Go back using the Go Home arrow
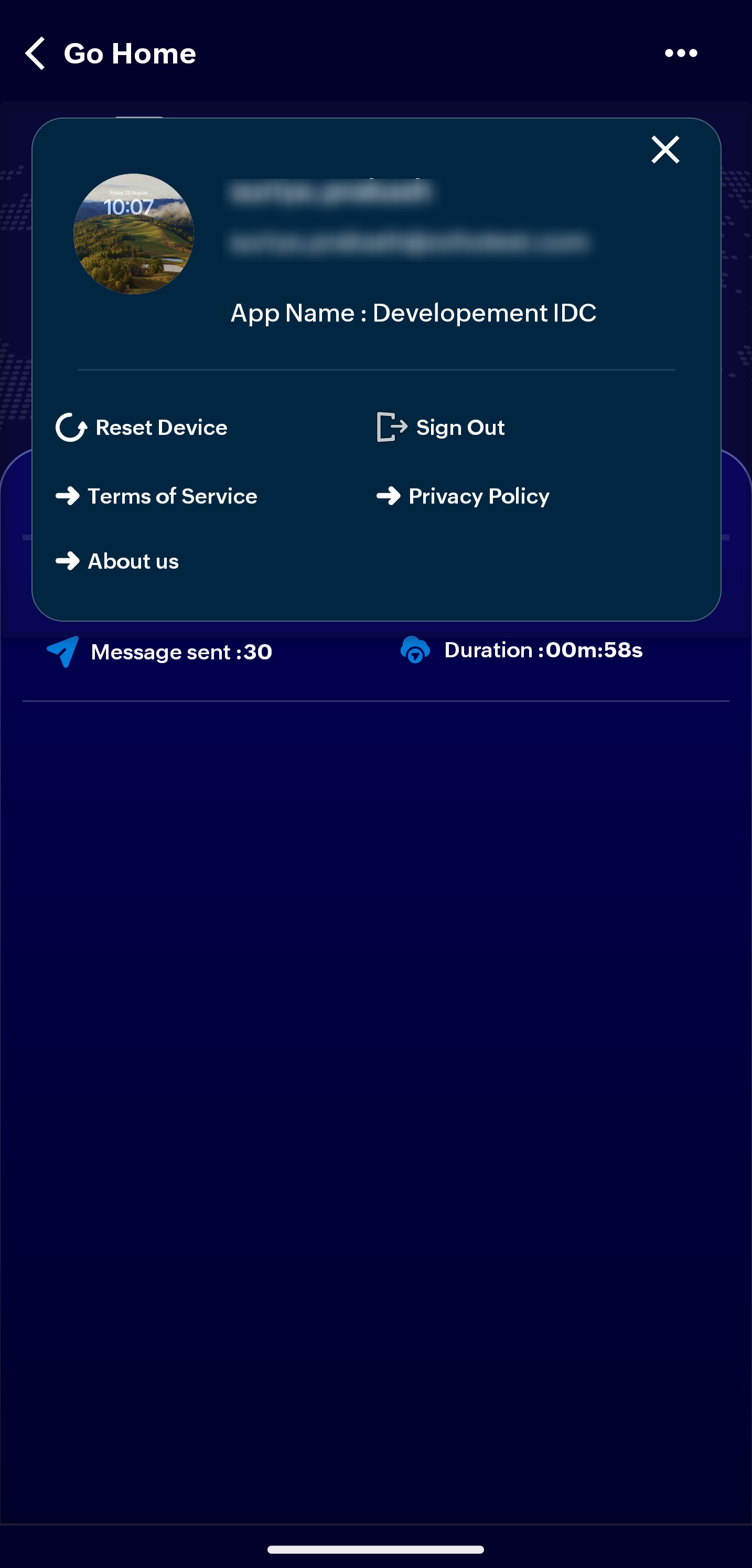 click(35, 54)
